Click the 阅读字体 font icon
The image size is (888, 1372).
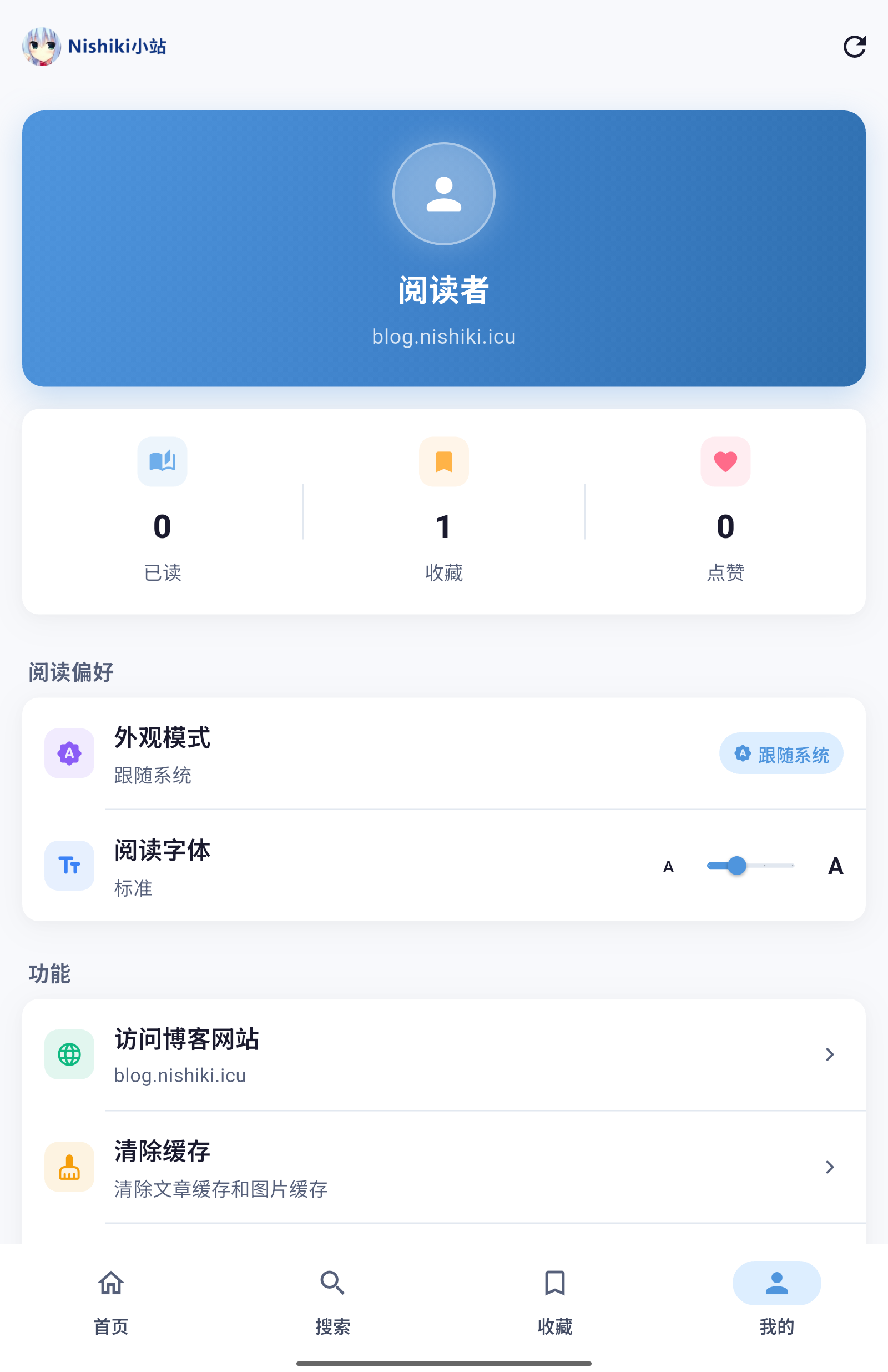pos(69,865)
